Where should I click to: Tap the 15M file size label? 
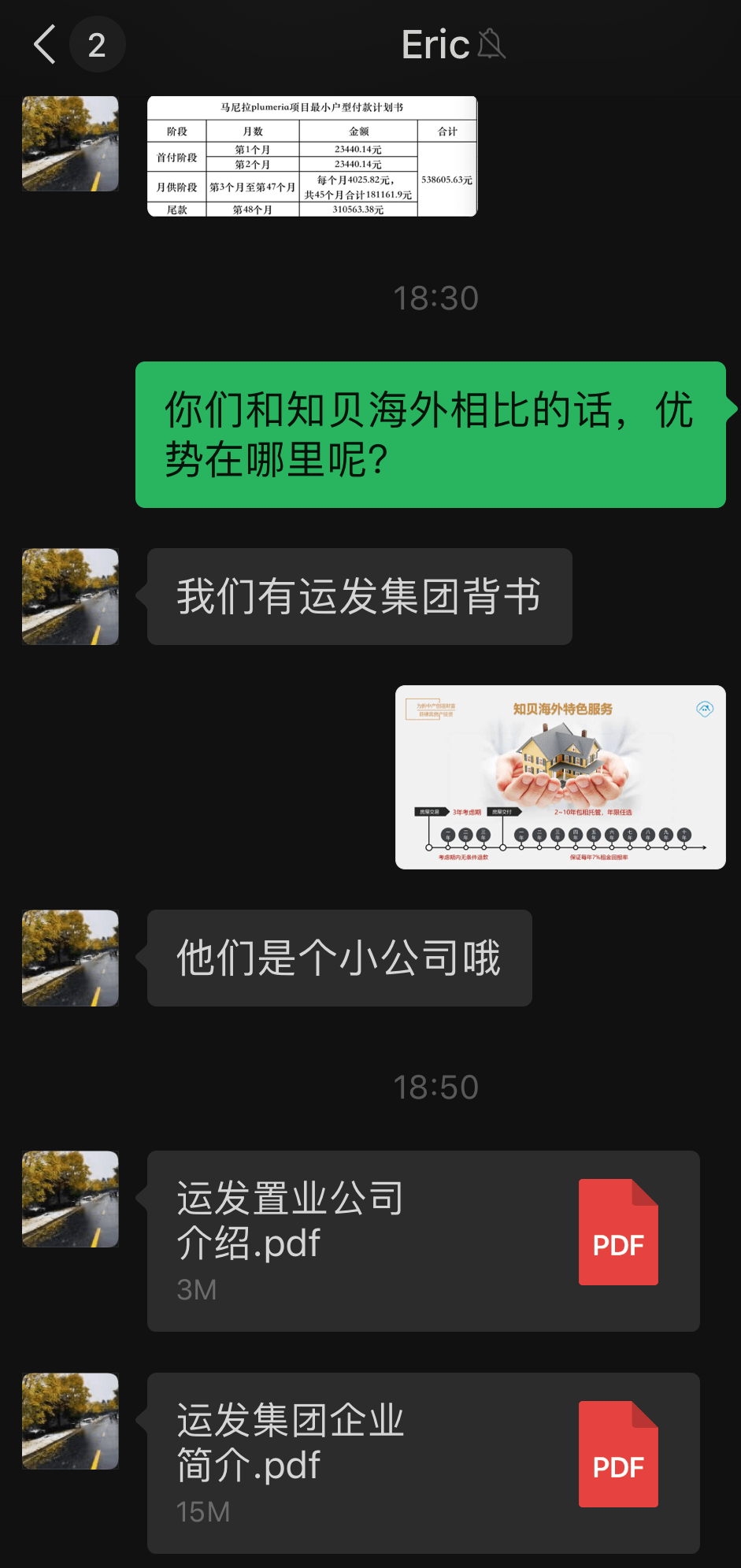(203, 1511)
